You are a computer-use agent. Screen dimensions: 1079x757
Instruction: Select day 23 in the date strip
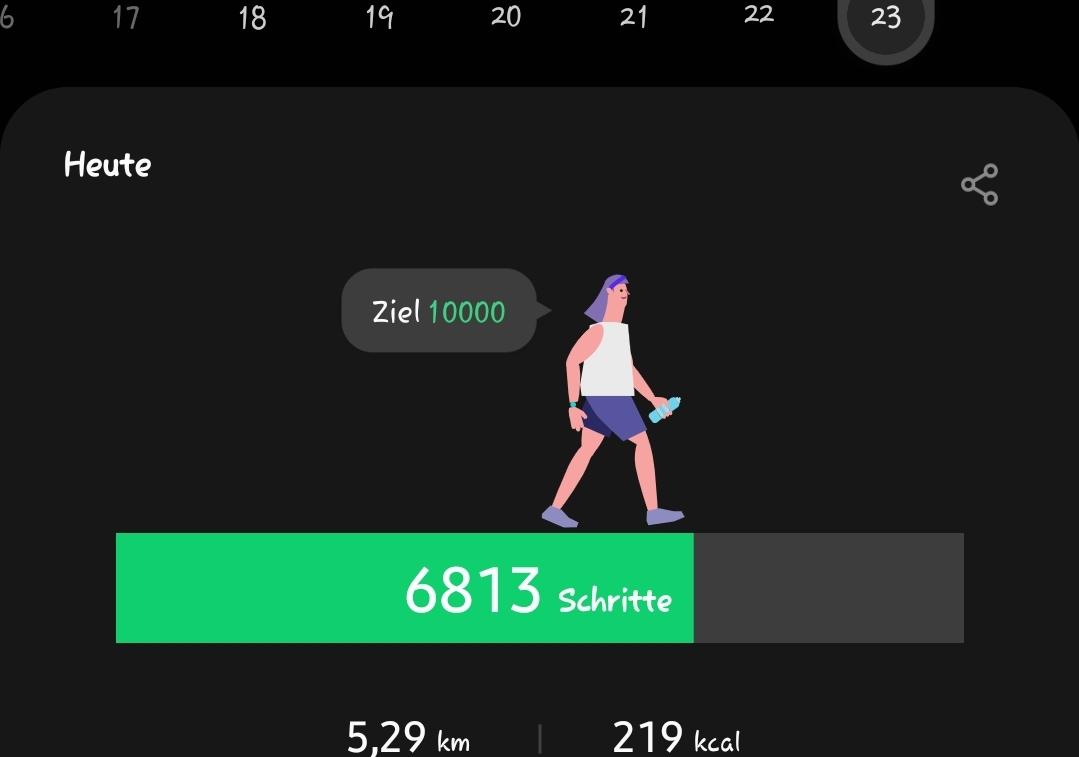[885, 17]
